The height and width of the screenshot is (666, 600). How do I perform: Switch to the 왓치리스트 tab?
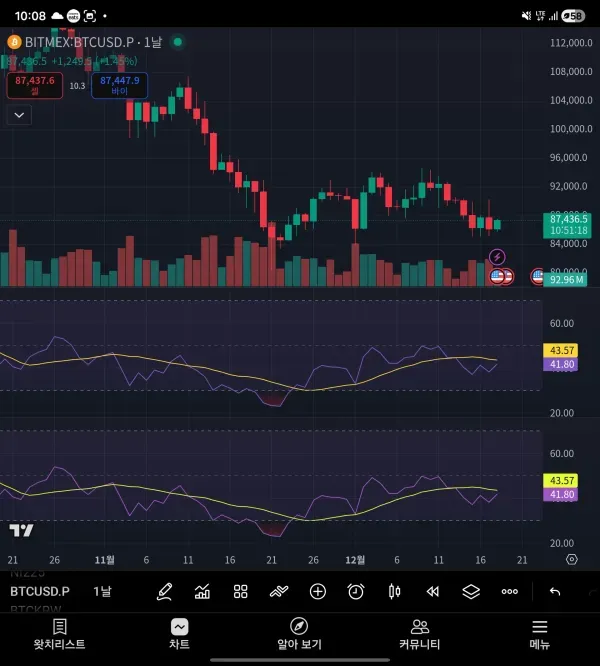point(60,634)
